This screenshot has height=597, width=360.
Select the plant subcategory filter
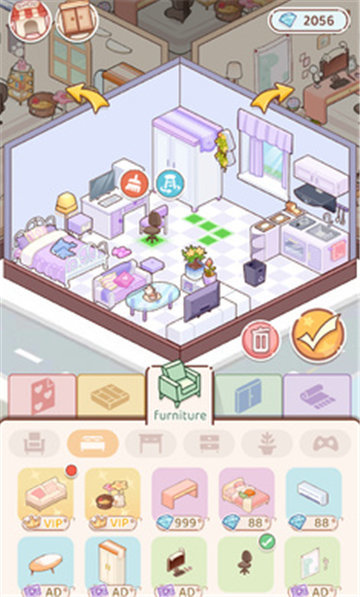tap(267, 443)
